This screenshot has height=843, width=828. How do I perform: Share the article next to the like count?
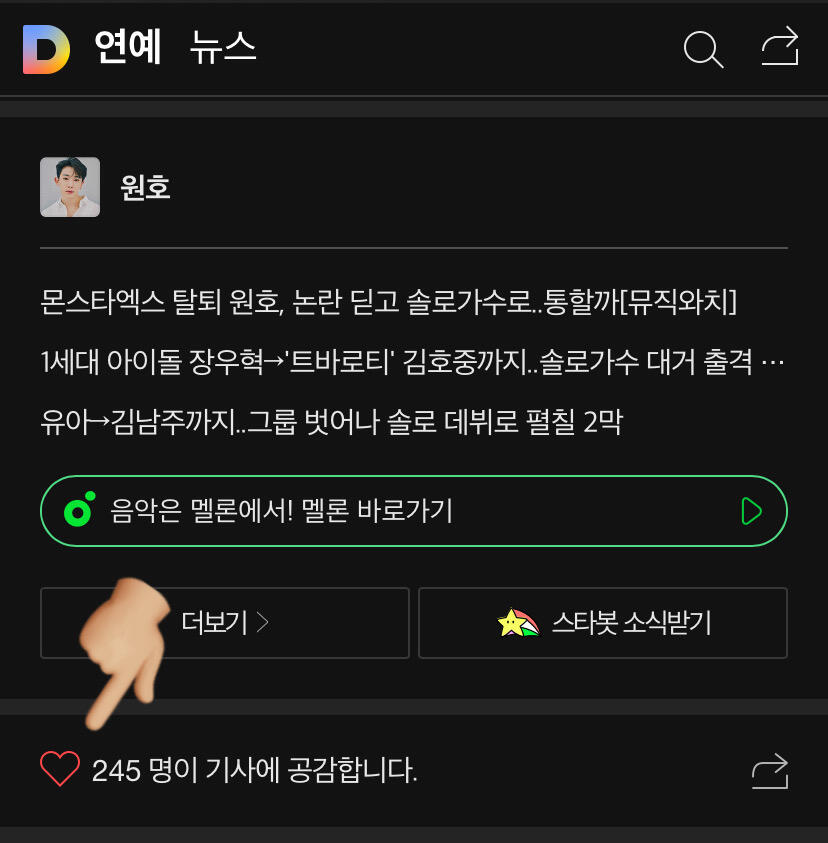coord(770,770)
